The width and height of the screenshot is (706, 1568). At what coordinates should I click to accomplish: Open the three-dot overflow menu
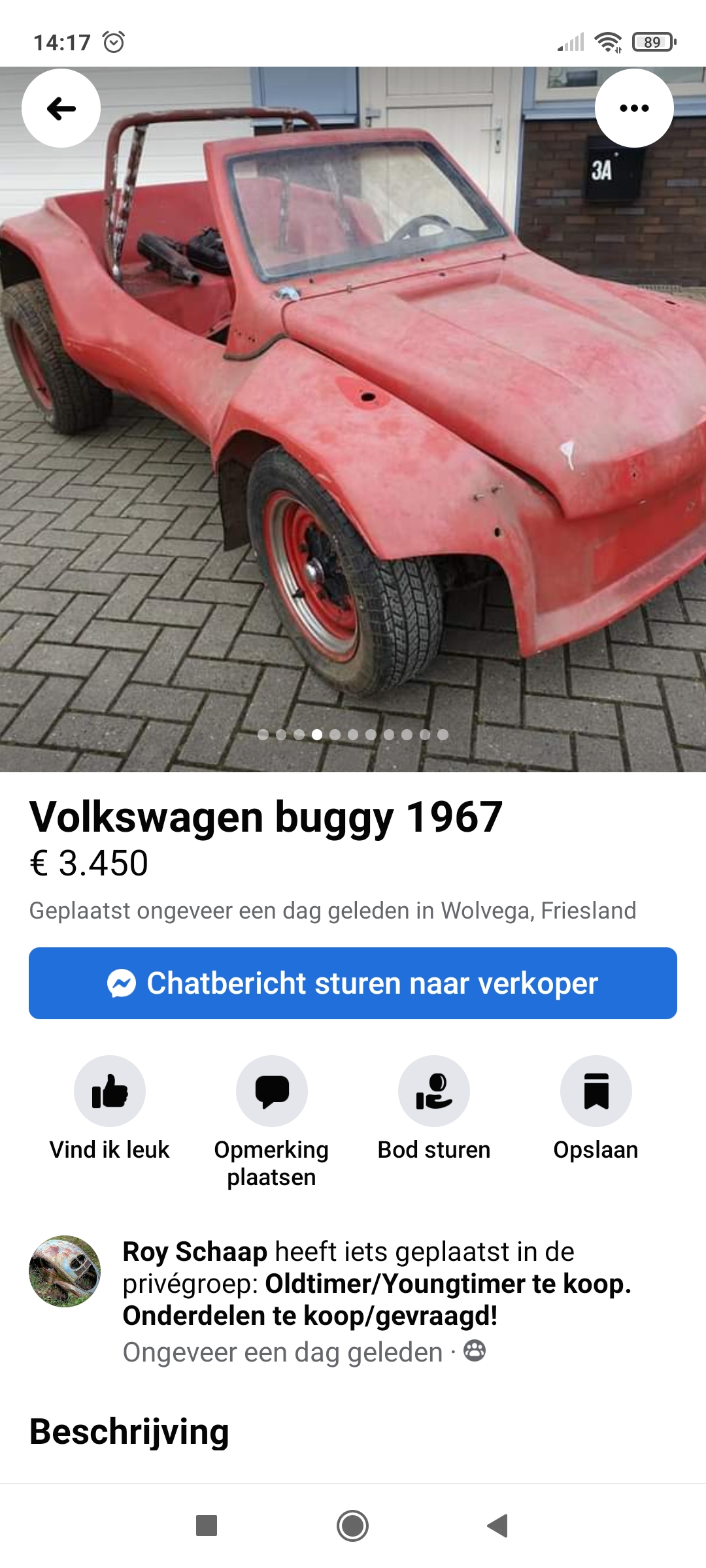633,108
